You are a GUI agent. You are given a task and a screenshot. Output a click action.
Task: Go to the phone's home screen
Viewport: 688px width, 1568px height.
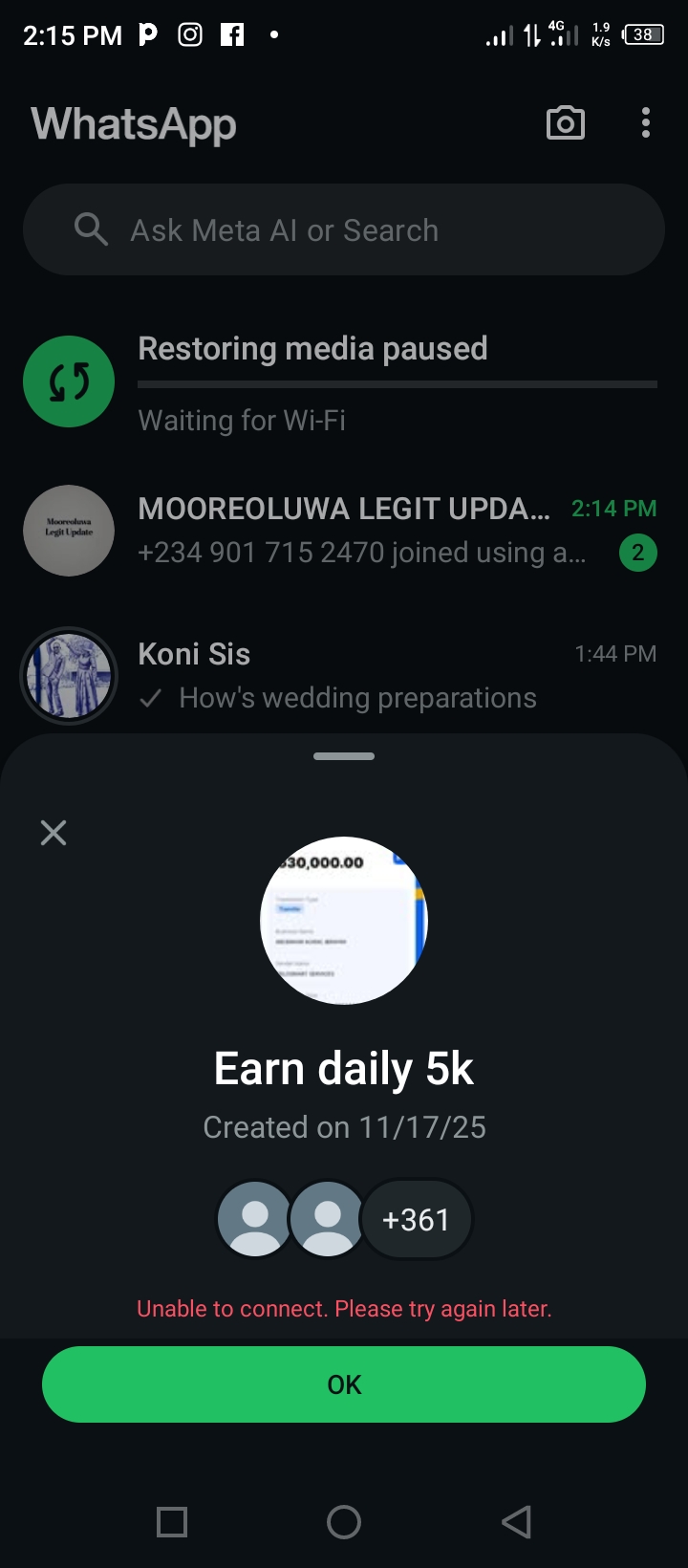(x=344, y=1521)
